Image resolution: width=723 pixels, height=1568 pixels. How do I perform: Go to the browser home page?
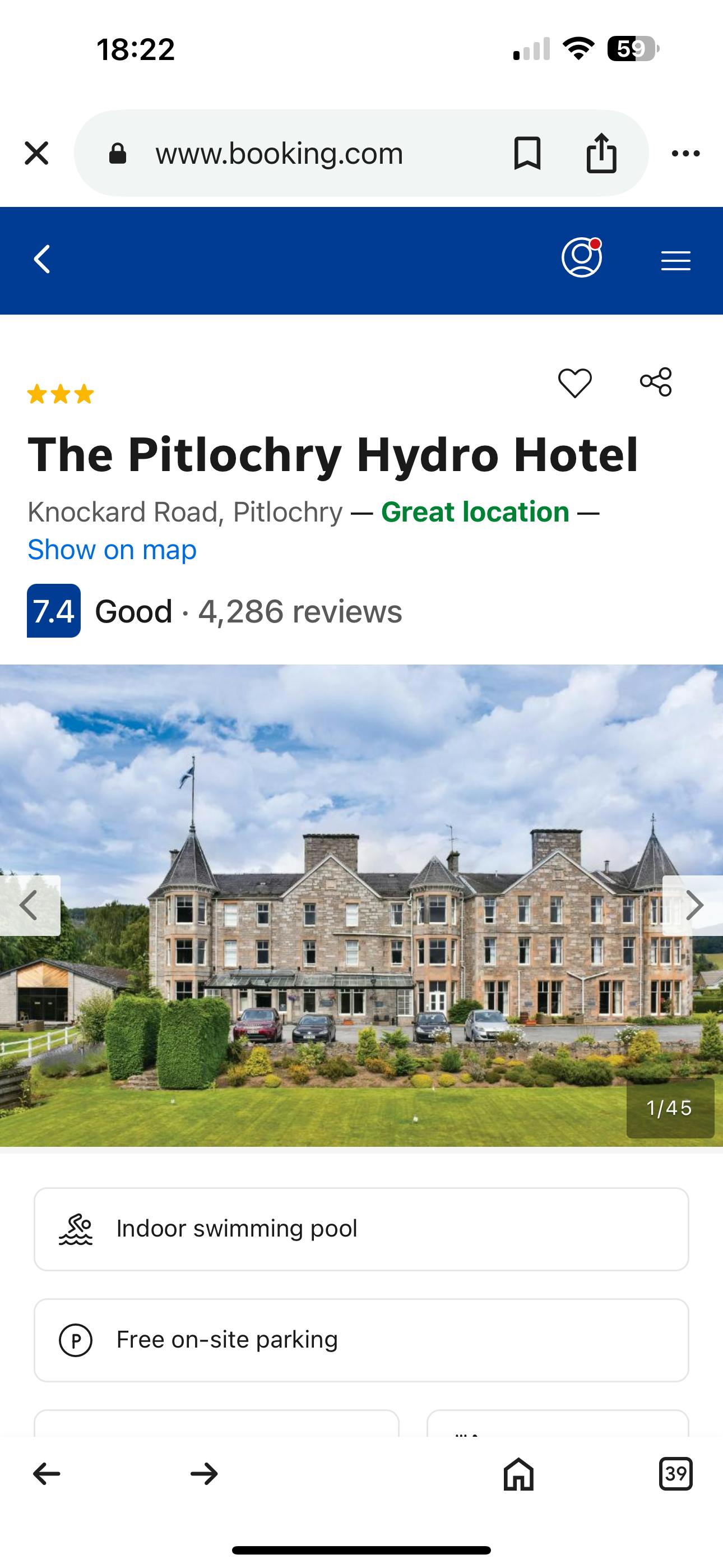point(518,1474)
